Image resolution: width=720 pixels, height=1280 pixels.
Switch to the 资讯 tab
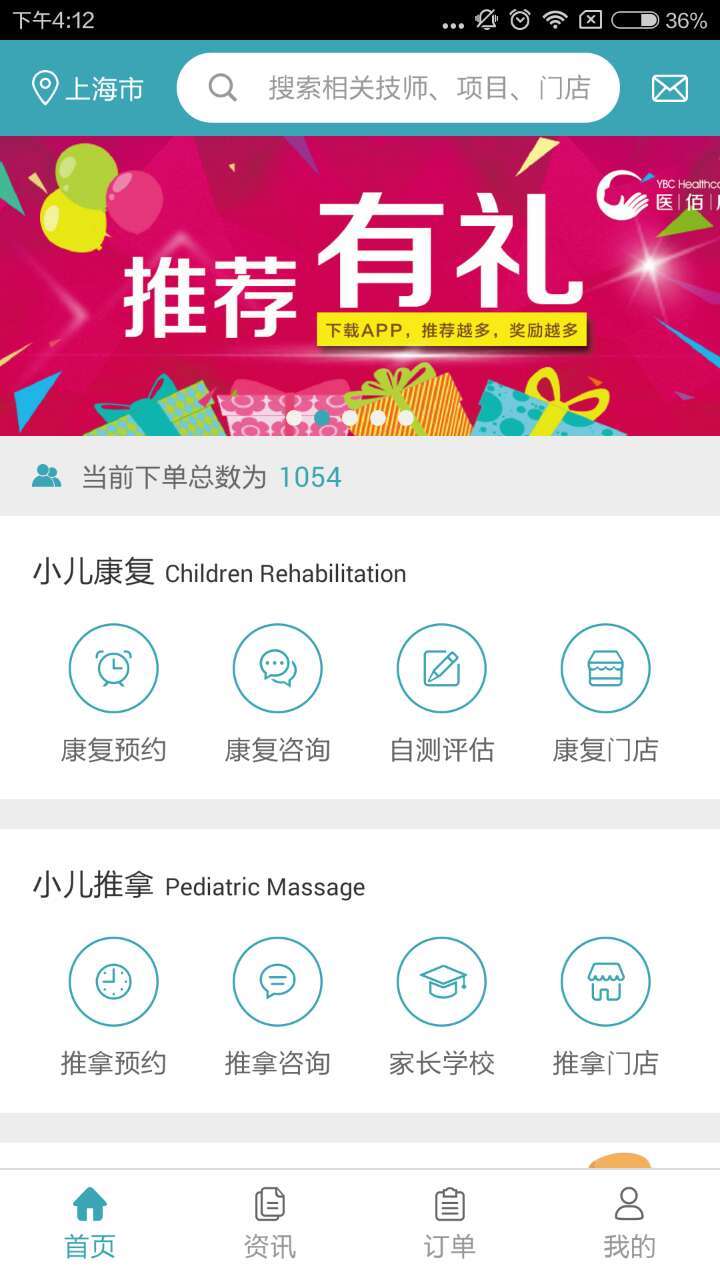pyautogui.click(x=270, y=1223)
